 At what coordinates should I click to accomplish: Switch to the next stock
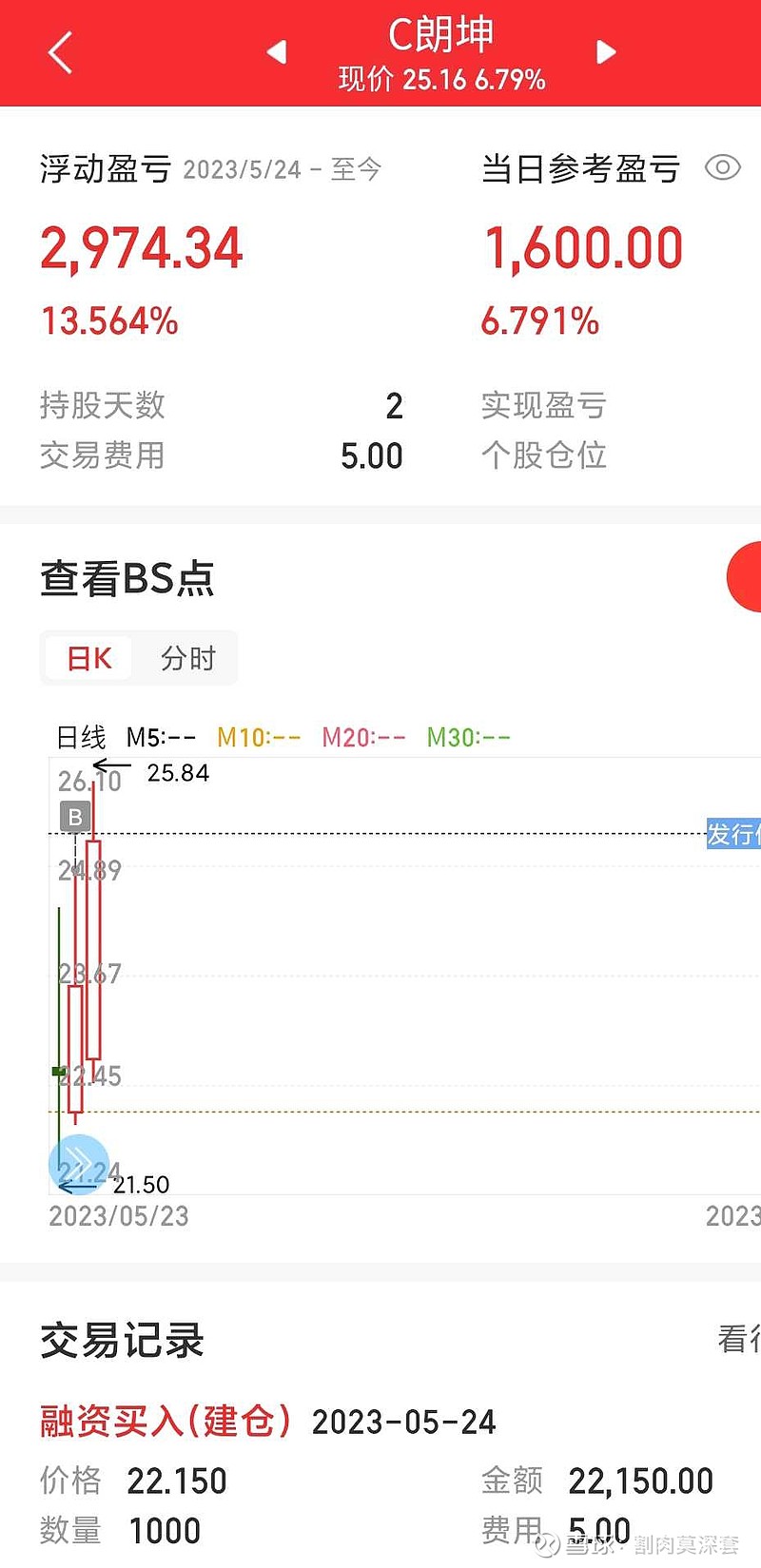click(606, 51)
